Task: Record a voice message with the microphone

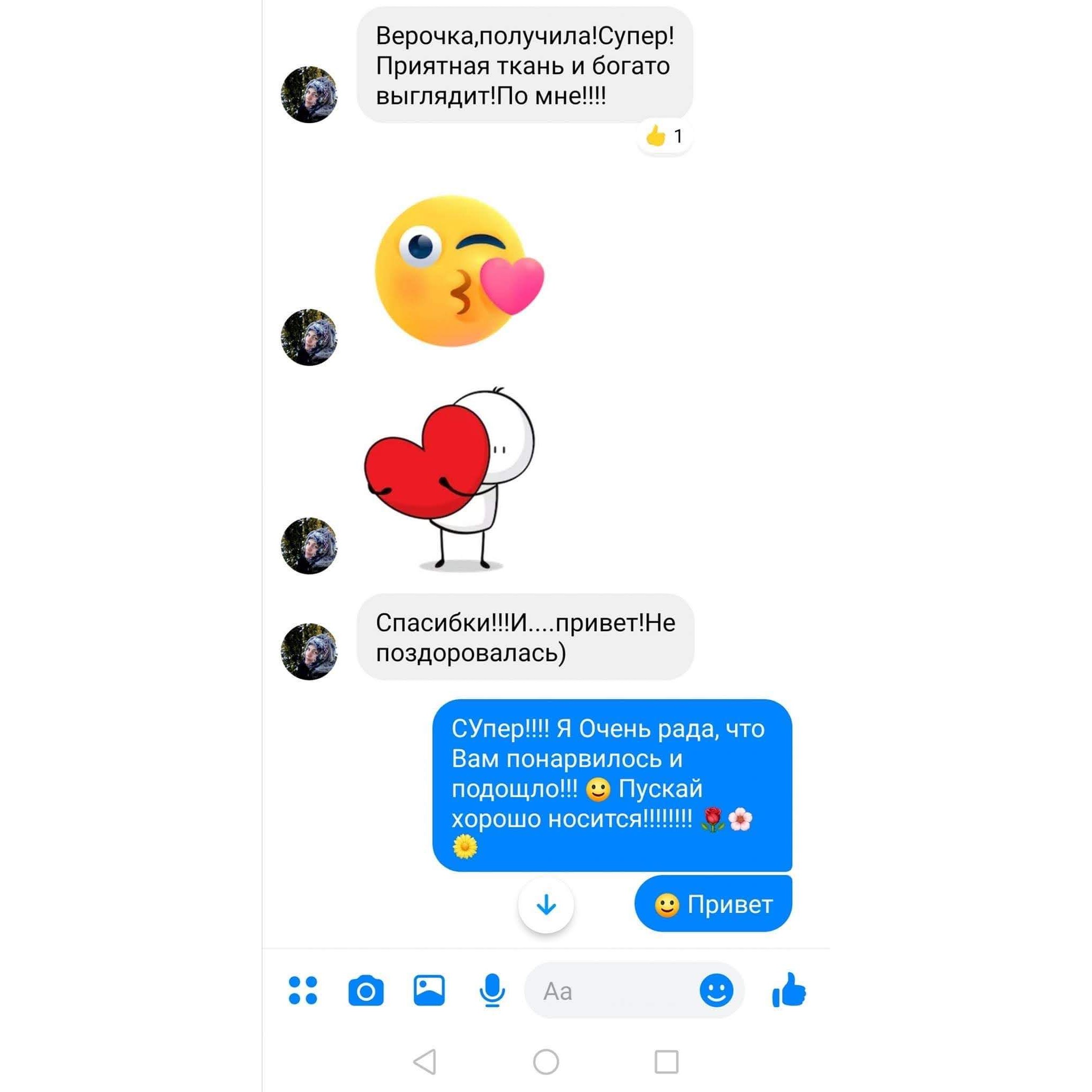Action: (x=492, y=990)
